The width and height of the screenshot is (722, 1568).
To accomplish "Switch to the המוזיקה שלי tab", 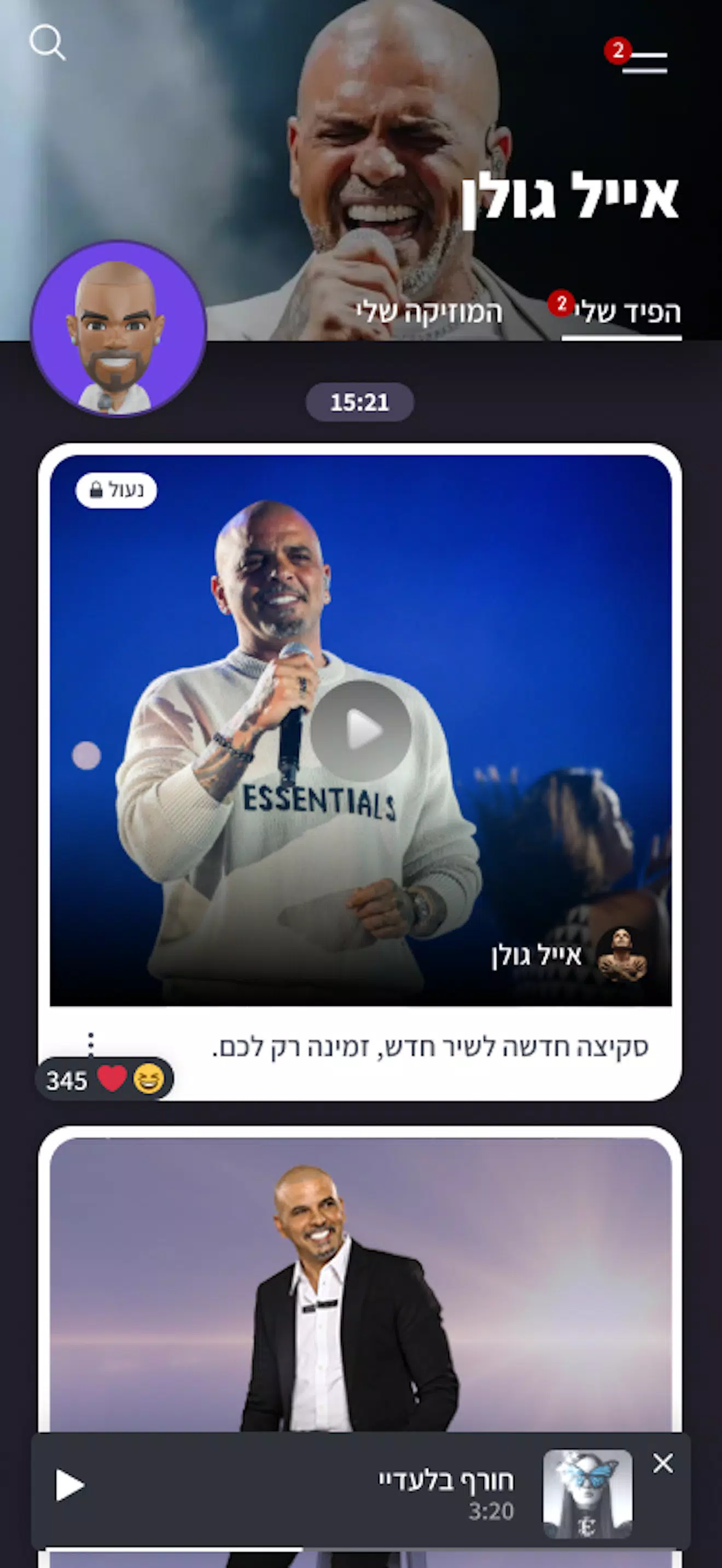I will point(429,312).
